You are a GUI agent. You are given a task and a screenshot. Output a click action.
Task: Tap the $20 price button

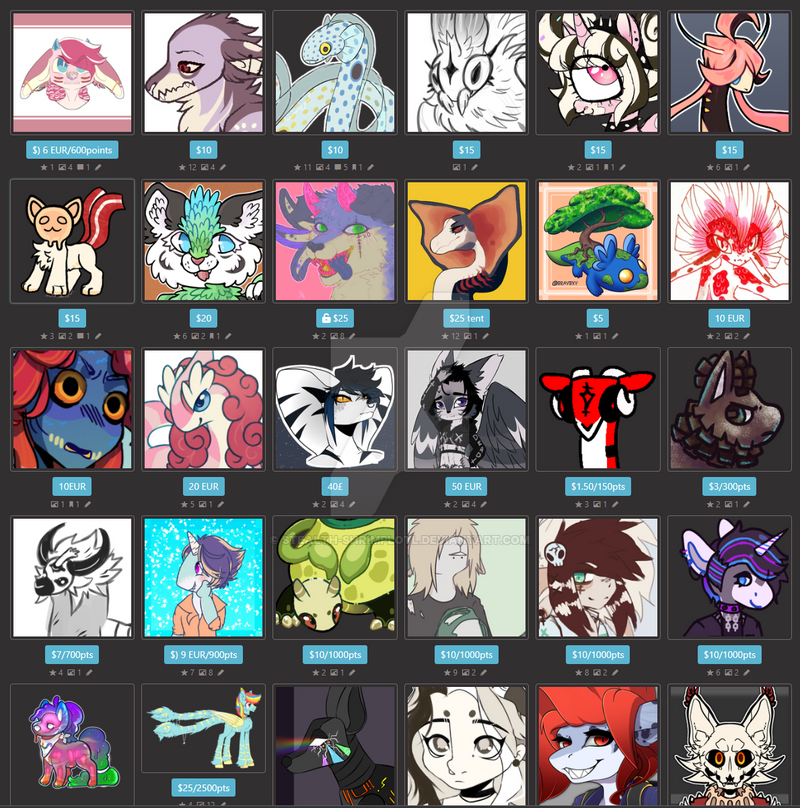[204, 318]
